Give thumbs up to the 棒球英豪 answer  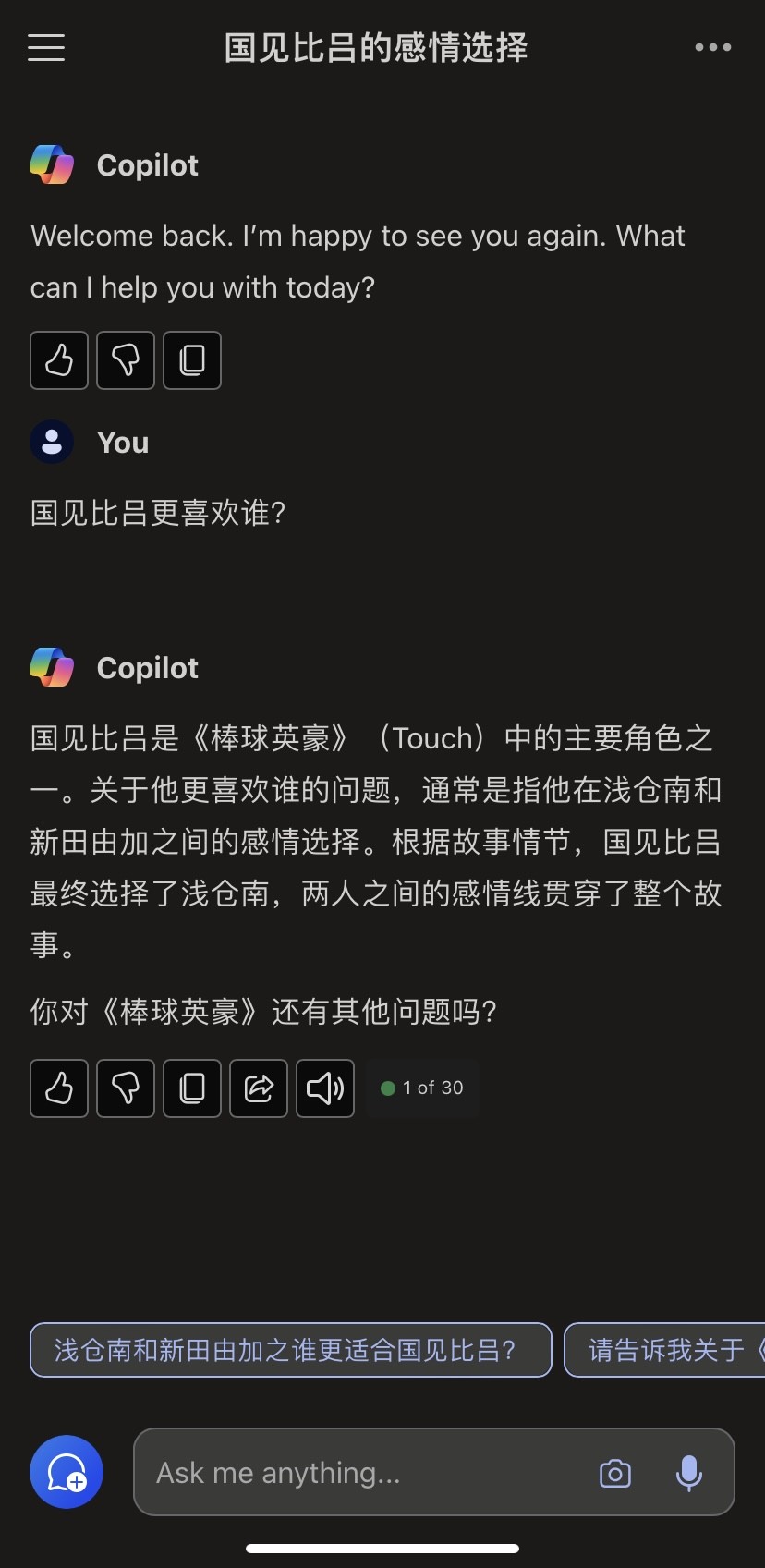pos(59,1088)
